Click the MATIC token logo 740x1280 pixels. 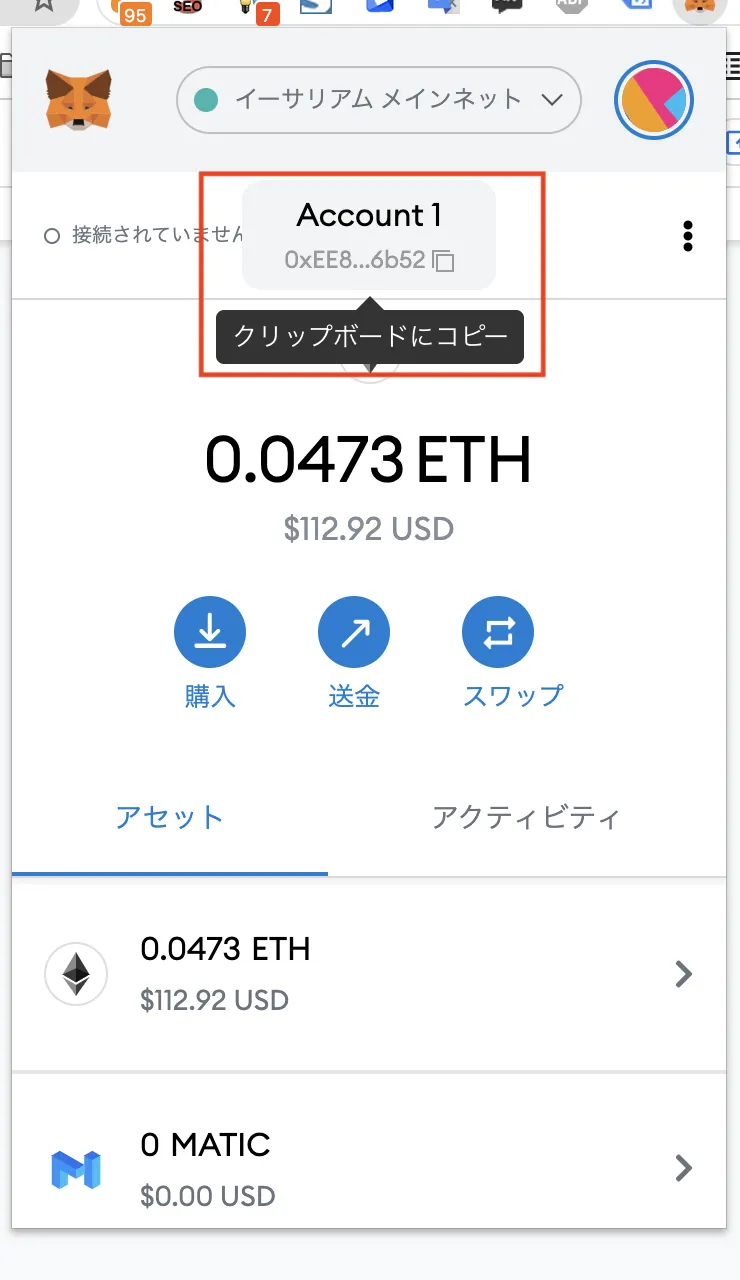[x=75, y=1168]
